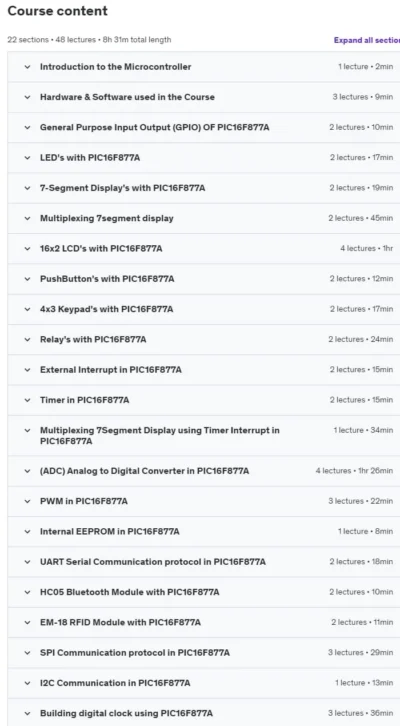Open the General Purpose Input Output section

point(204,127)
